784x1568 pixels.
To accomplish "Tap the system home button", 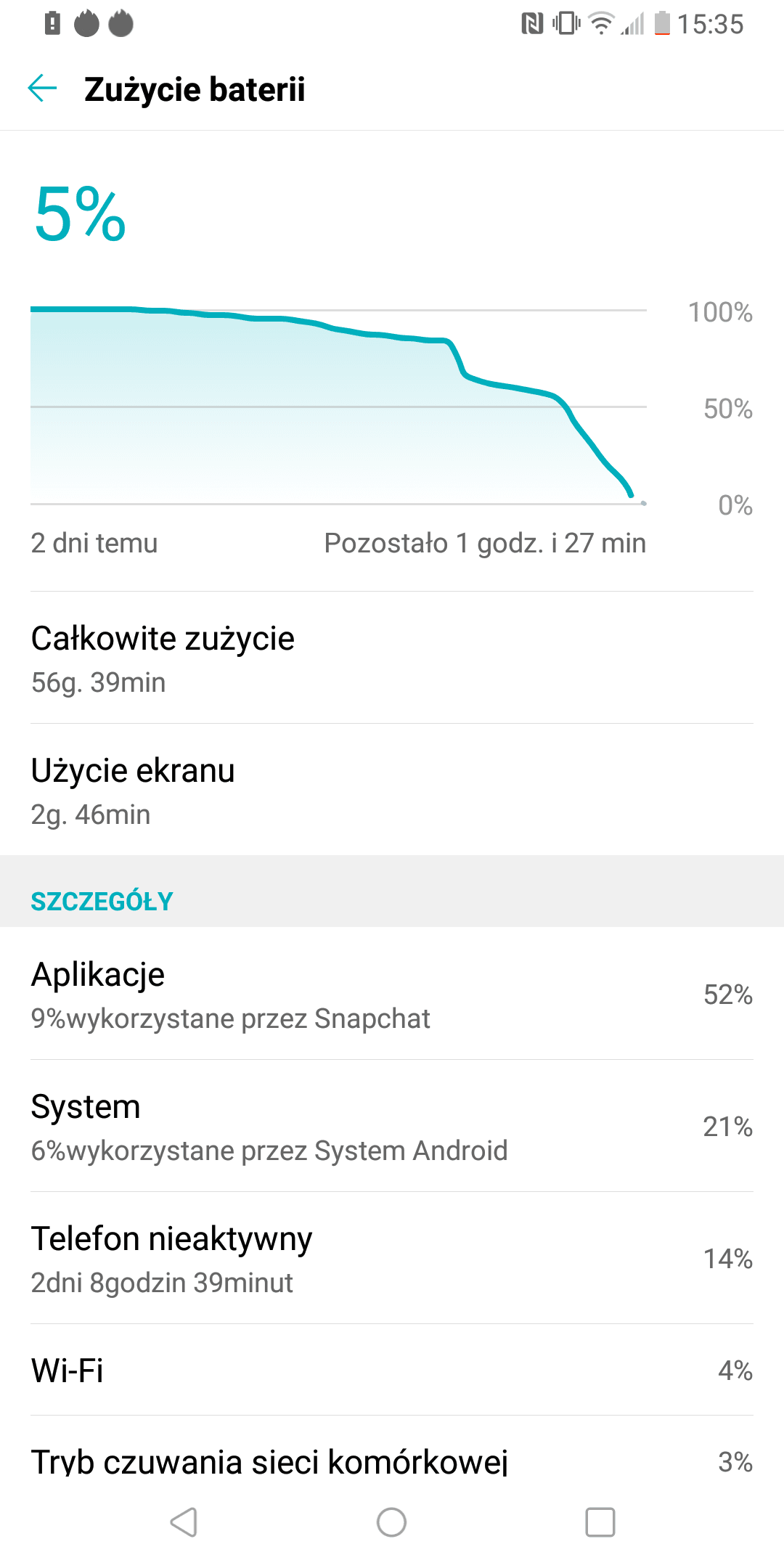I will (392, 1522).
